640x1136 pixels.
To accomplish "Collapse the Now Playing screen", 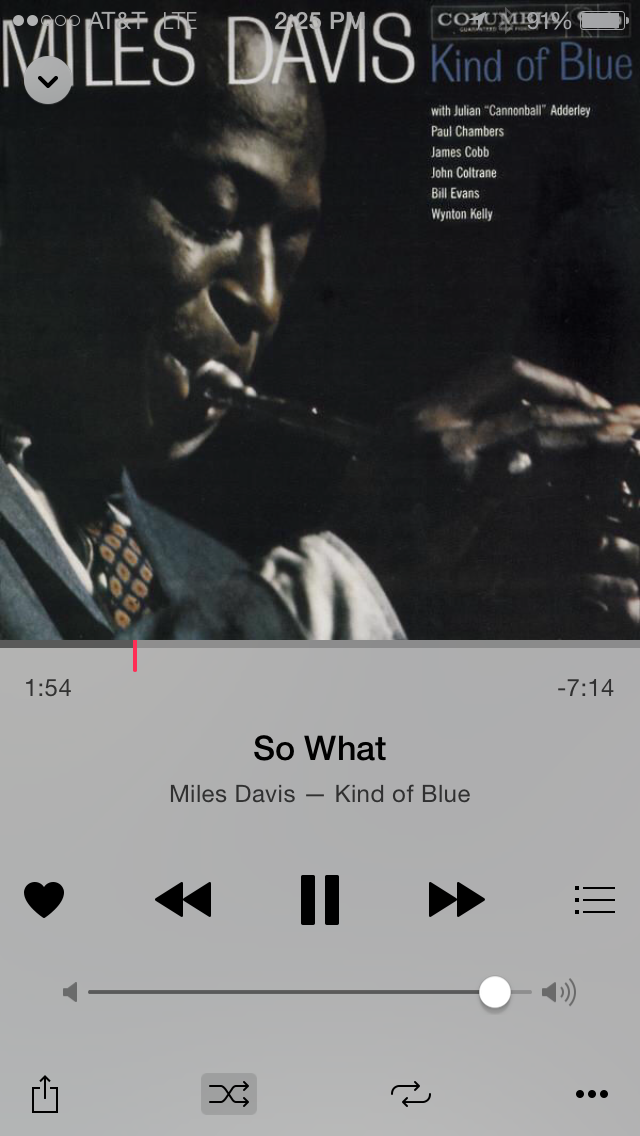I will (x=48, y=81).
